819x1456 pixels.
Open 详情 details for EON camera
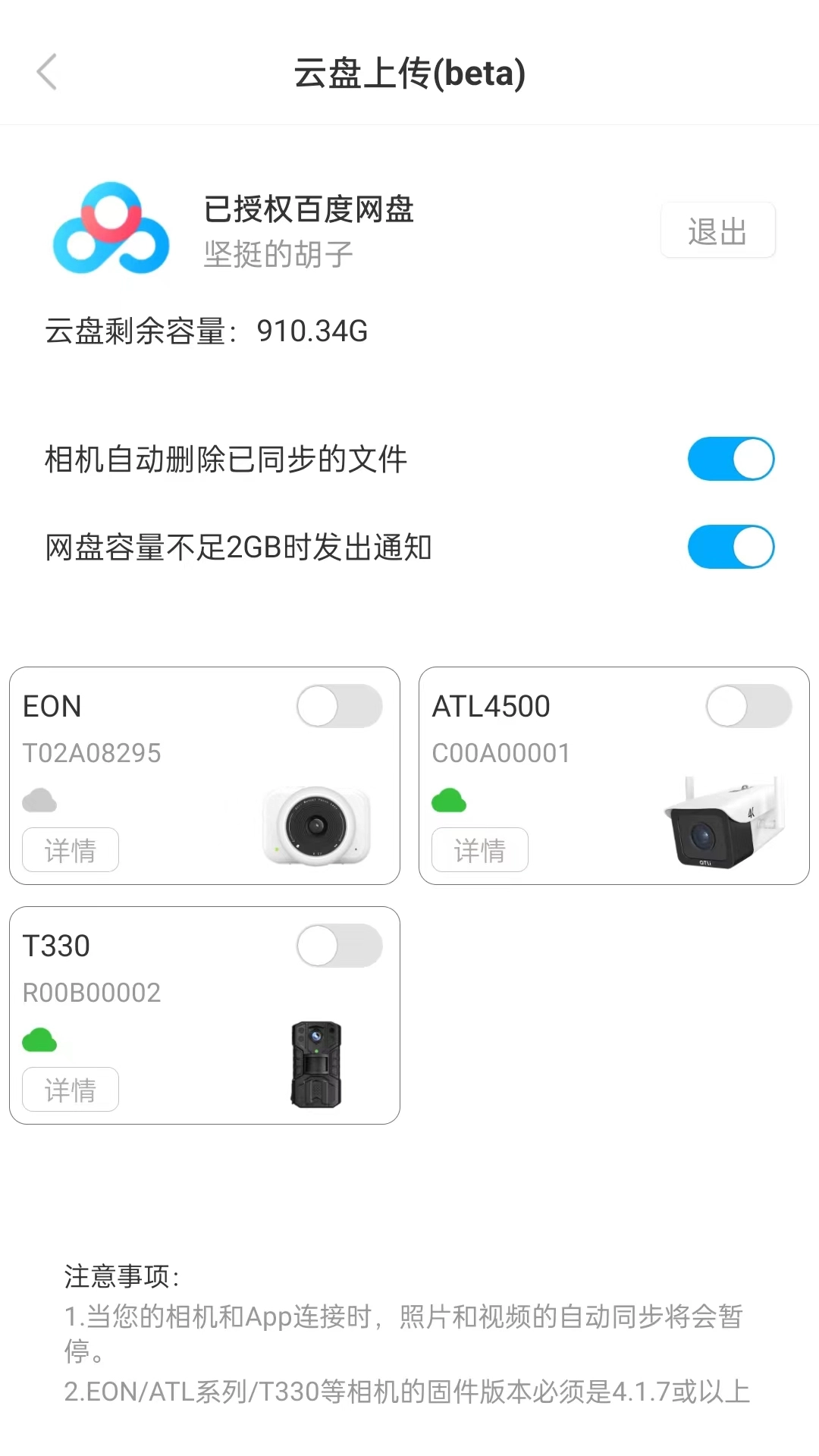click(69, 850)
